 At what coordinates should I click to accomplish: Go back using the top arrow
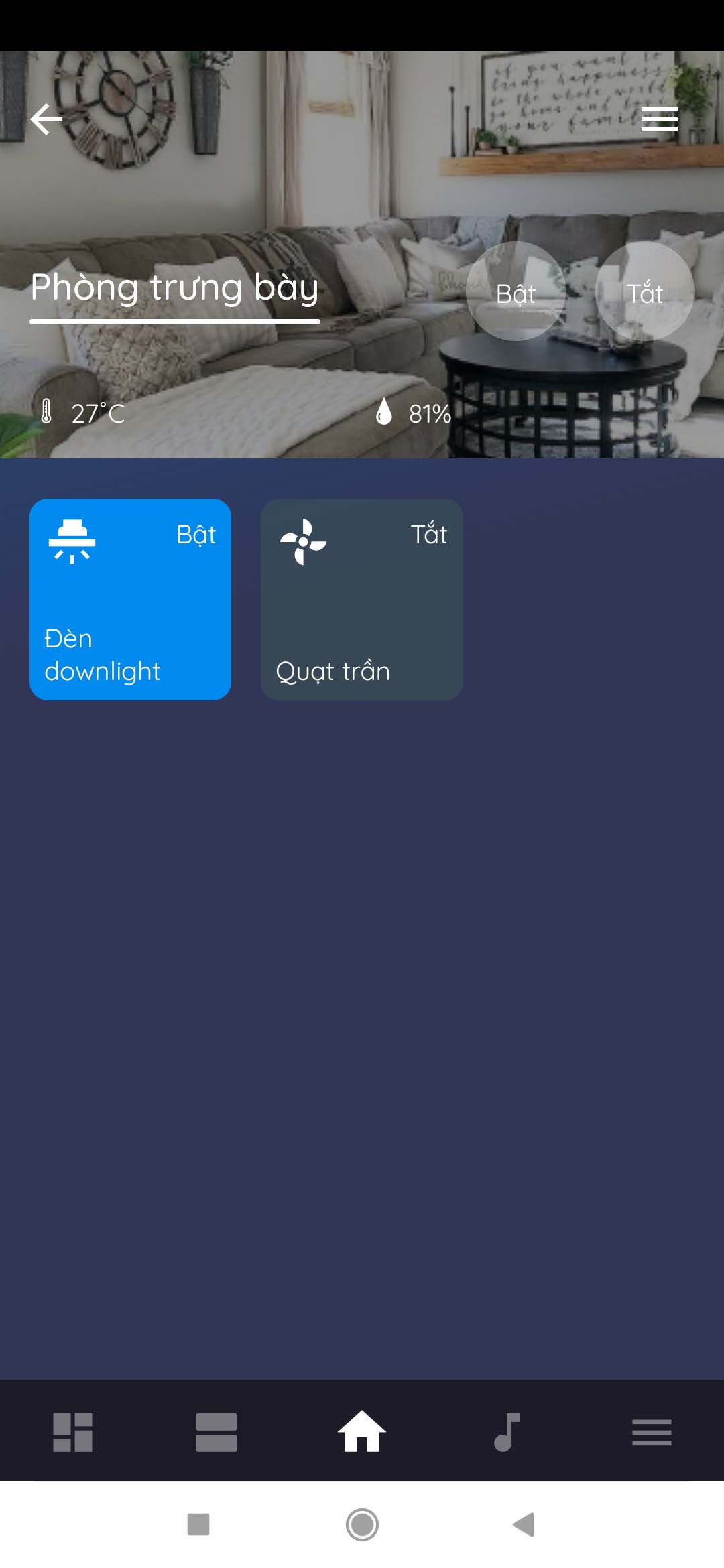point(46,119)
